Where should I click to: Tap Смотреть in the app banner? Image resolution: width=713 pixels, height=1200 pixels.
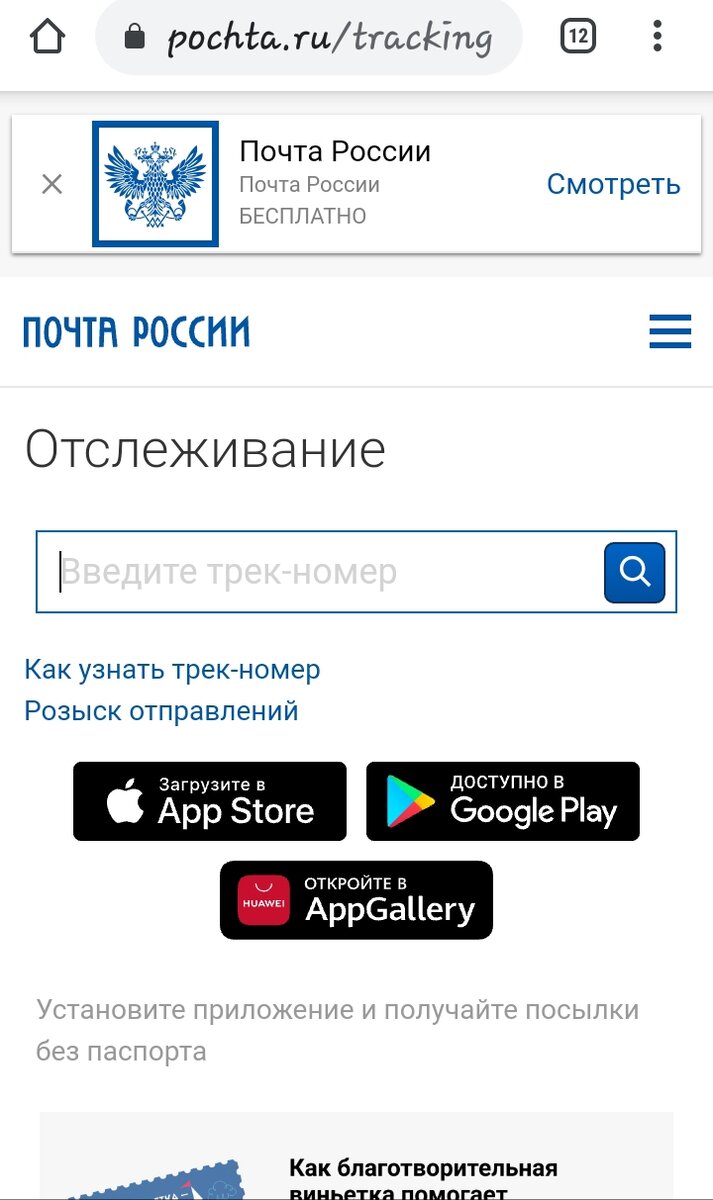pos(613,184)
